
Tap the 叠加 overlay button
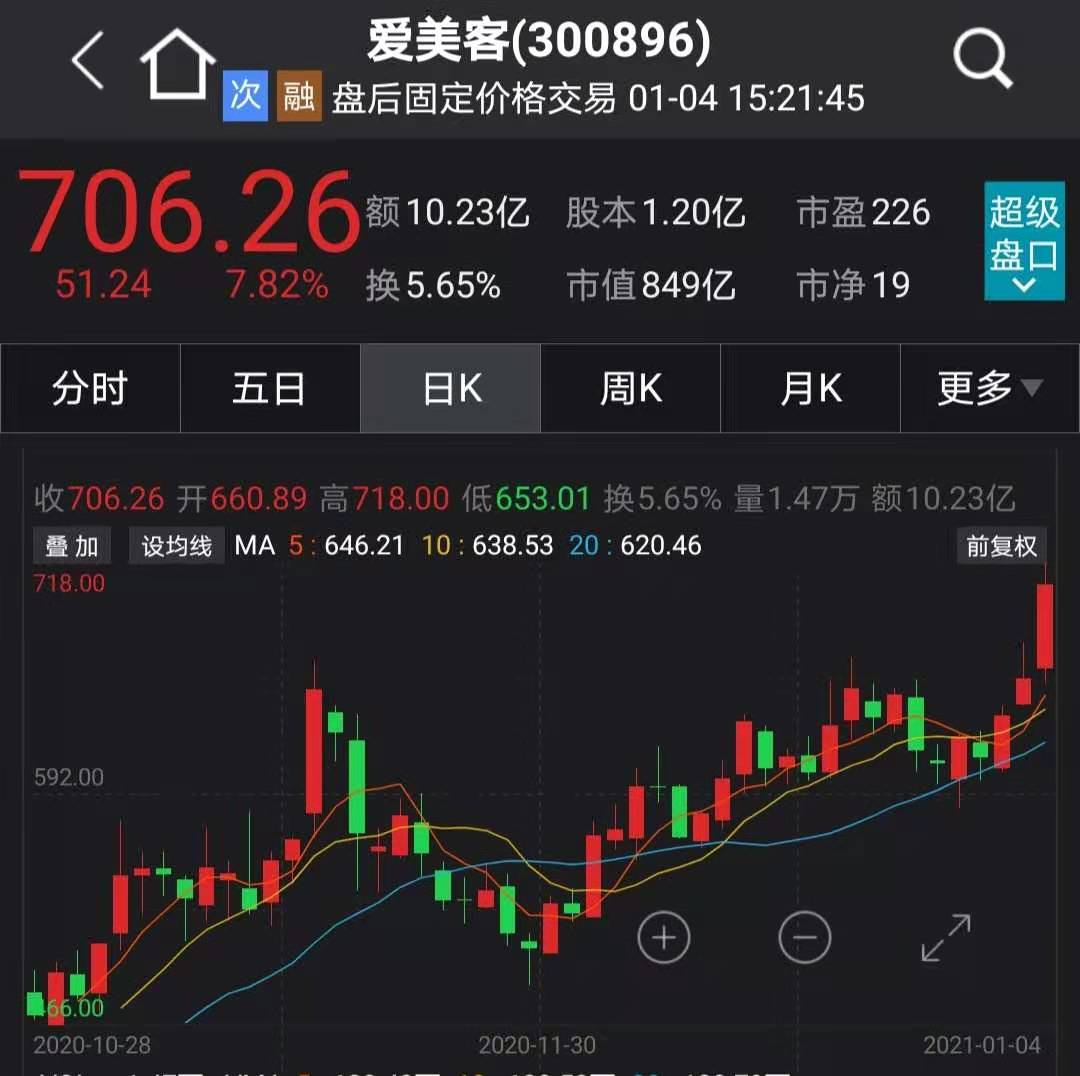72,546
